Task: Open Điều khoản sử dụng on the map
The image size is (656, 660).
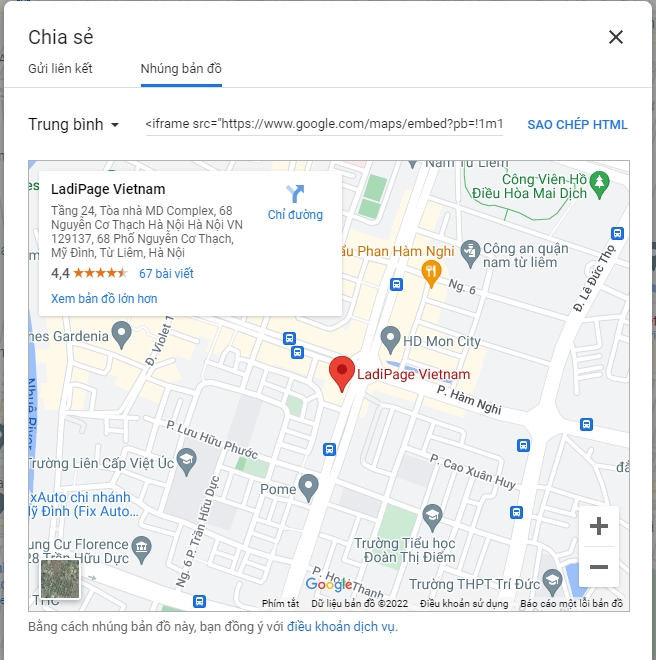Action: coord(464,603)
